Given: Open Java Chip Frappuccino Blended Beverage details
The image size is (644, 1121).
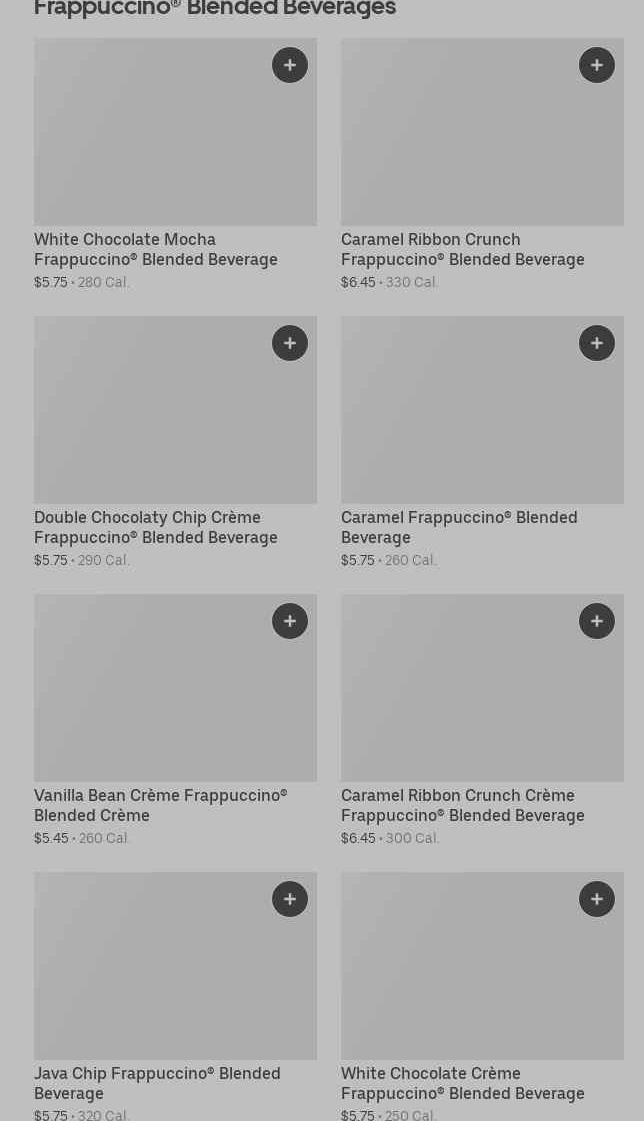Looking at the screenshot, I should click(x=175, y=997).
